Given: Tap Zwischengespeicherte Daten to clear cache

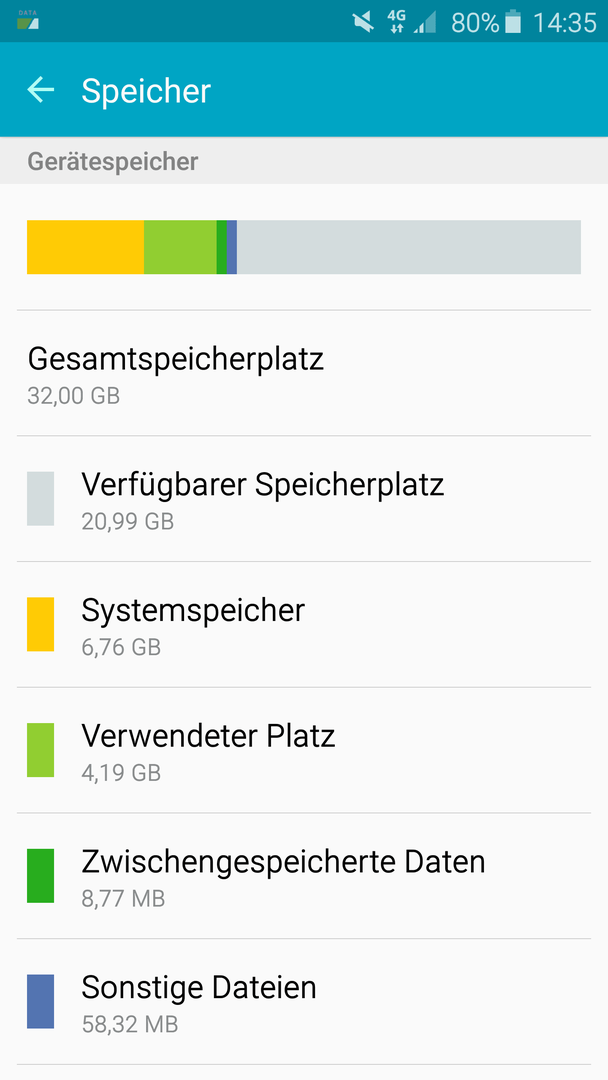Looking at the screenshot, I should [304, 876].
